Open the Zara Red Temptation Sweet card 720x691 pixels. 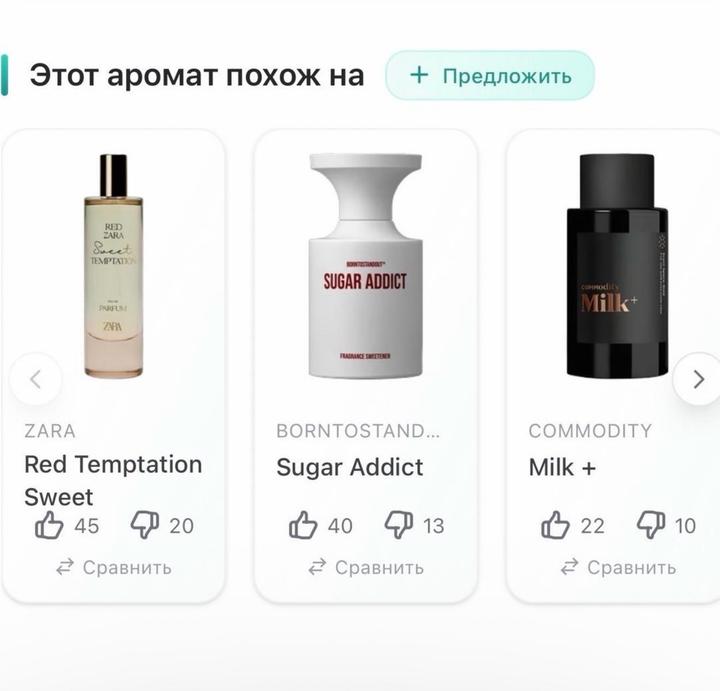113,366
